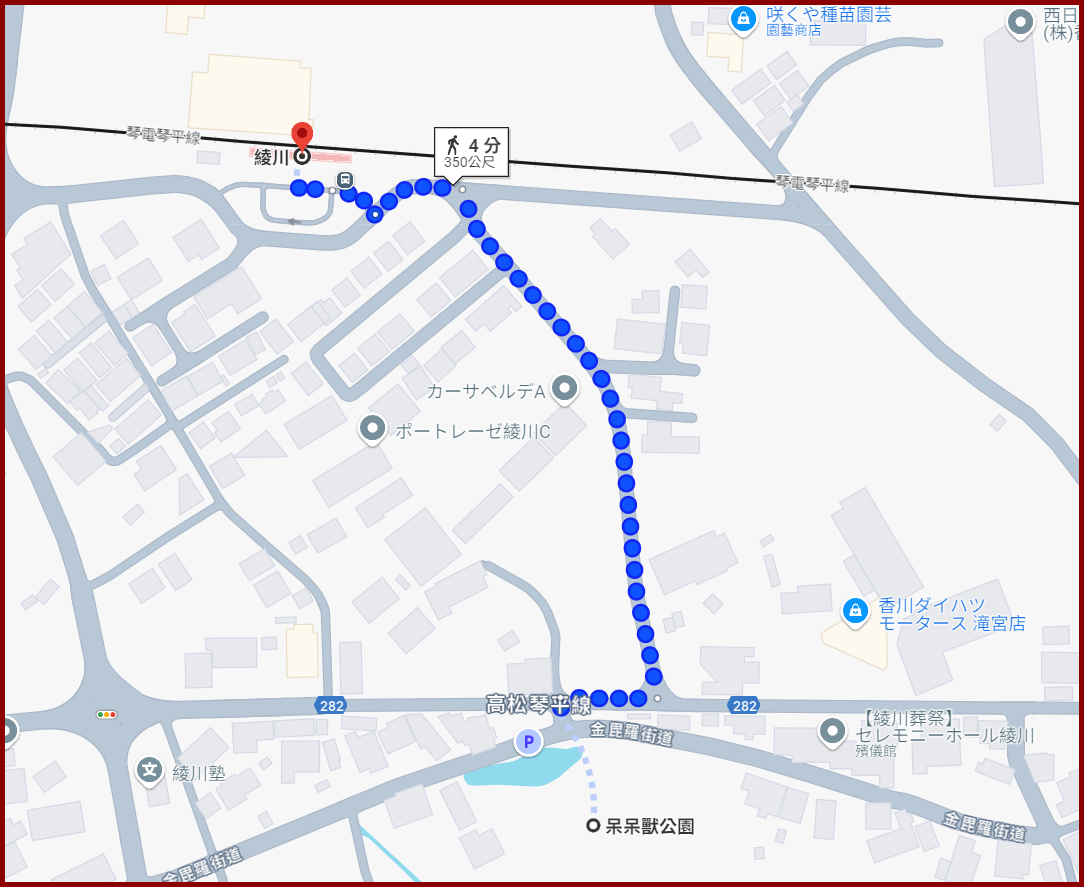The height and width of the screenshot is (887, 1084).
Task: Select the 呆呆獸公園 destination point
Action: 593,826
